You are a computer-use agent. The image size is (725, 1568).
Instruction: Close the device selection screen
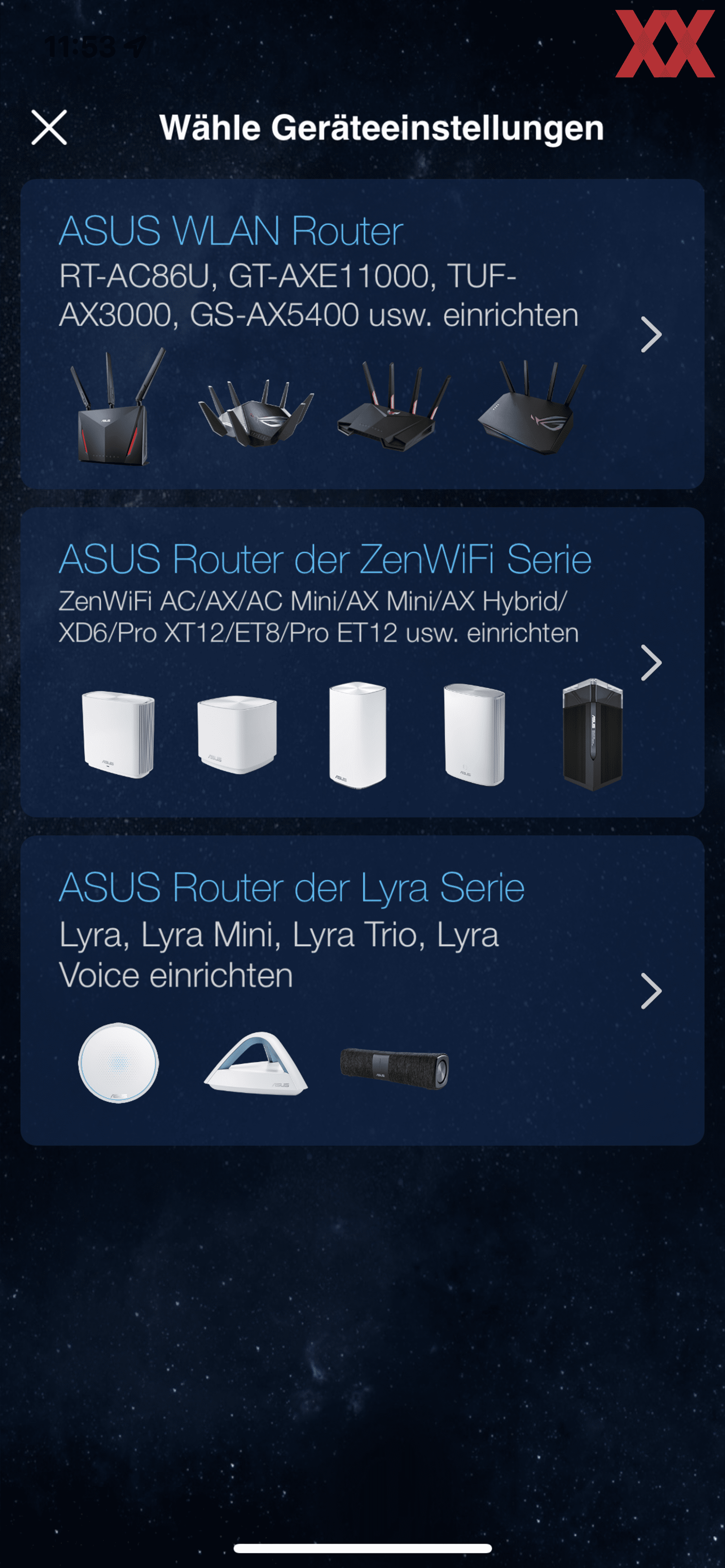pyautogui.click(x=49, y=127)
